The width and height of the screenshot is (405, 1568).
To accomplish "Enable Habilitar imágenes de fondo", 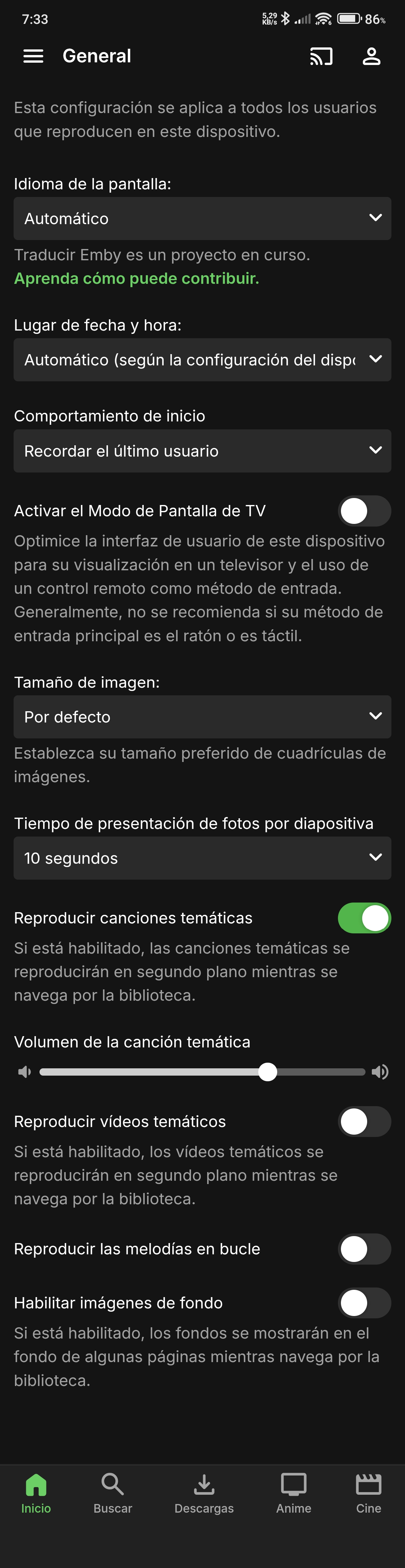I will point(364,1303).
